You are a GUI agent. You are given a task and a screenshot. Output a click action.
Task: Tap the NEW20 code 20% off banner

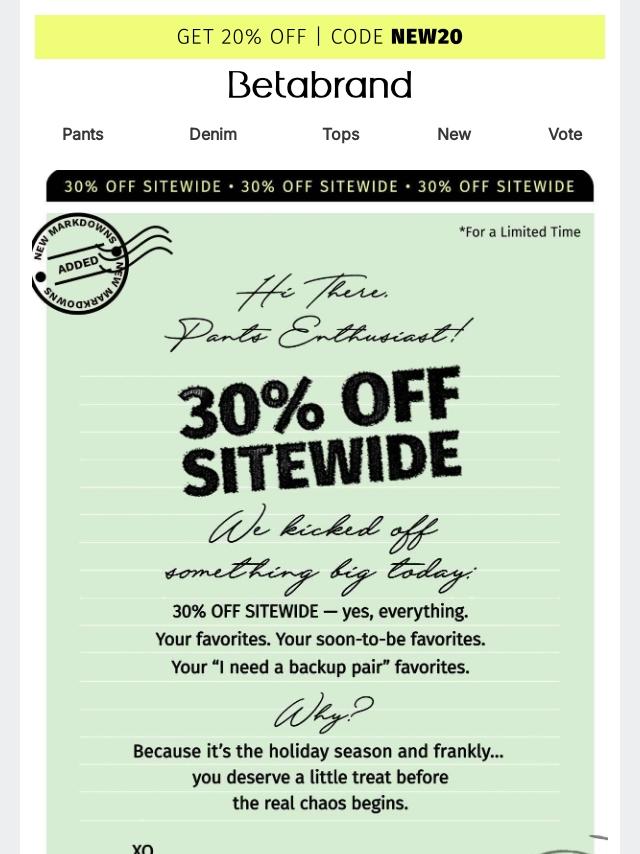pos(320,36)
